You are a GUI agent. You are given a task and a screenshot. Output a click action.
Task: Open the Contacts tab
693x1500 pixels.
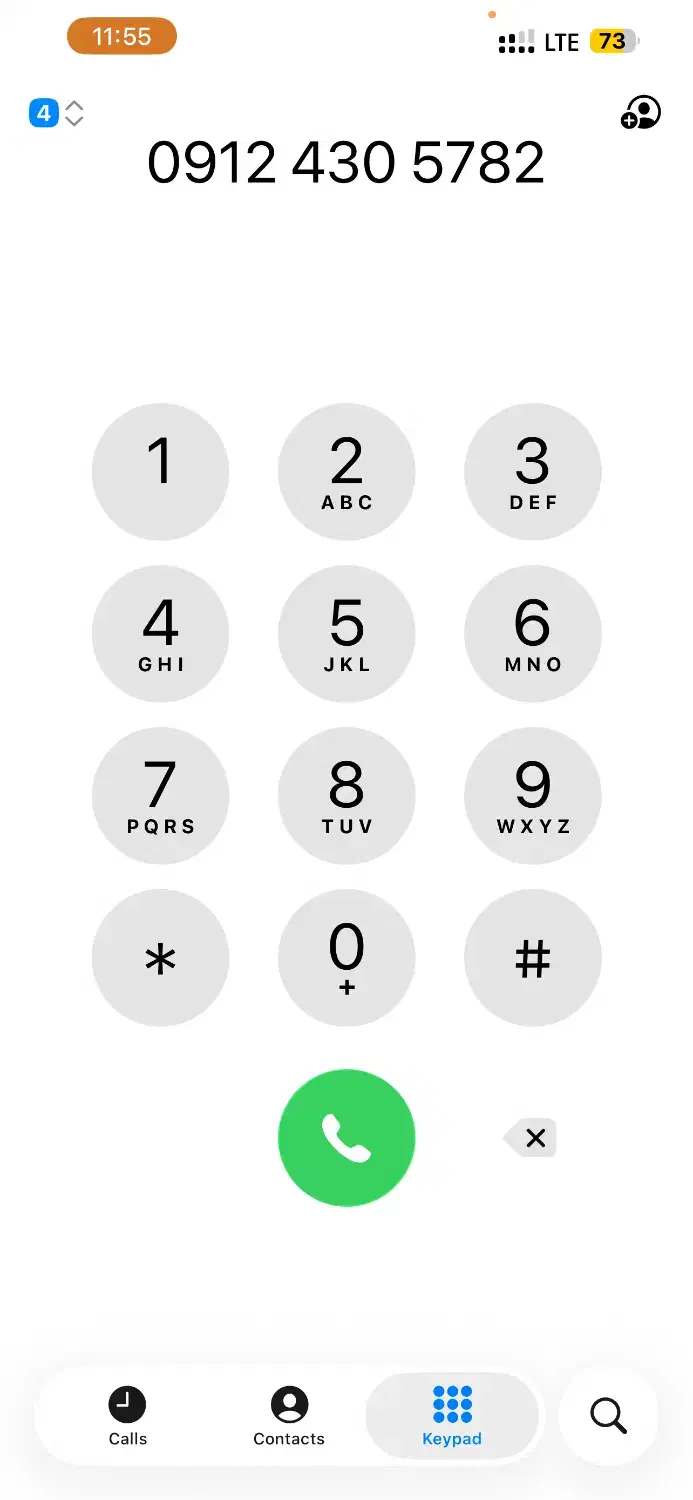(x=289, y=1416)
